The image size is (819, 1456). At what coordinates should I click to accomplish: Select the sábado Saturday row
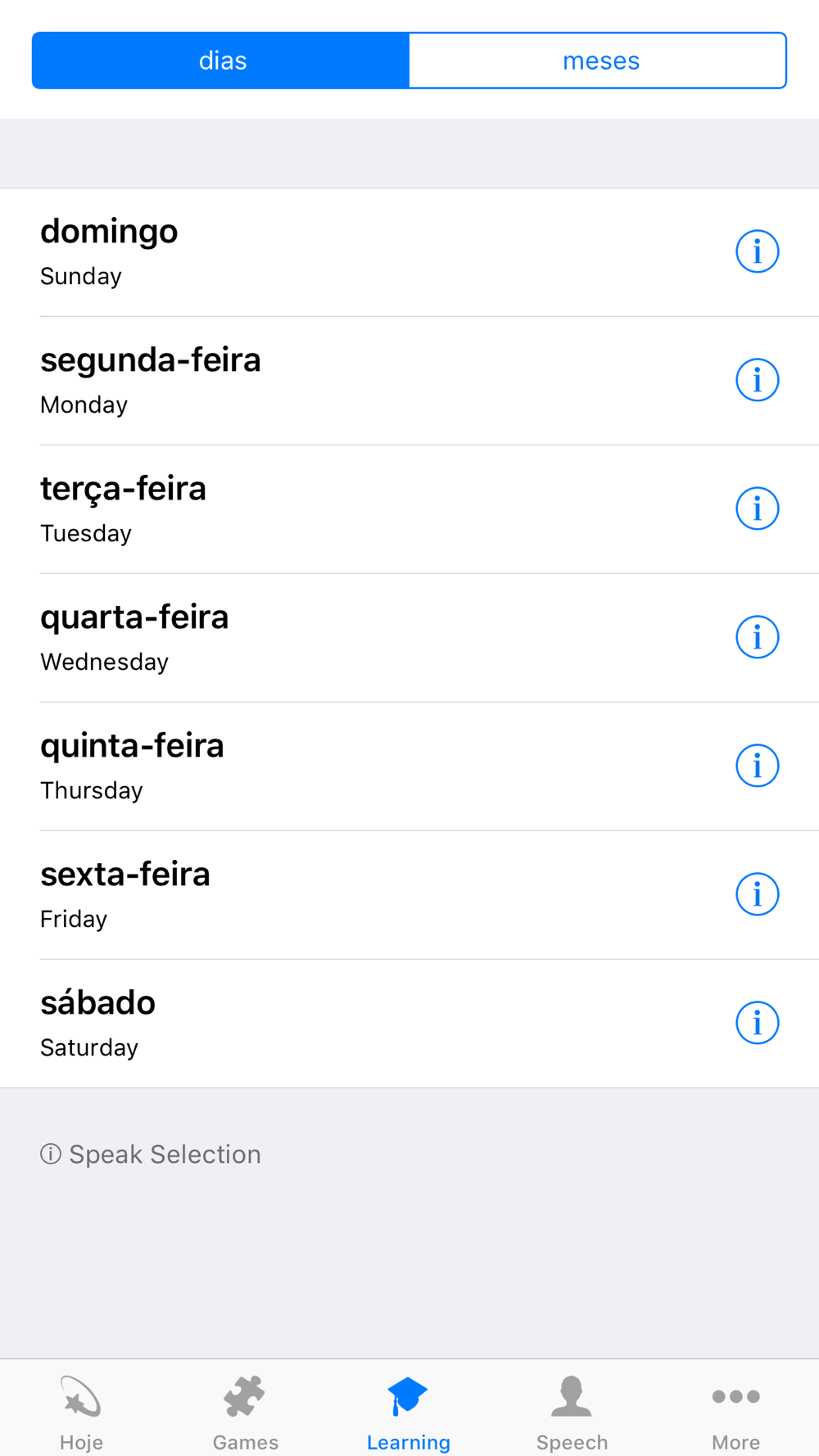pos(328,1024)
